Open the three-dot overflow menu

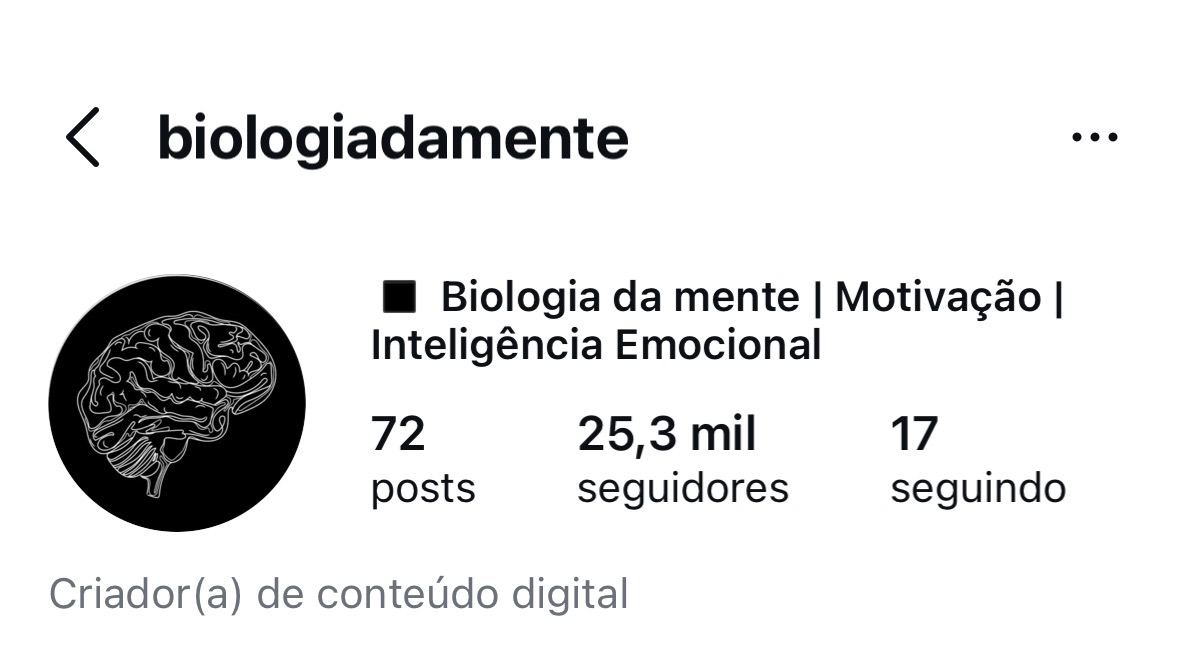click(x=1094, y=138)
